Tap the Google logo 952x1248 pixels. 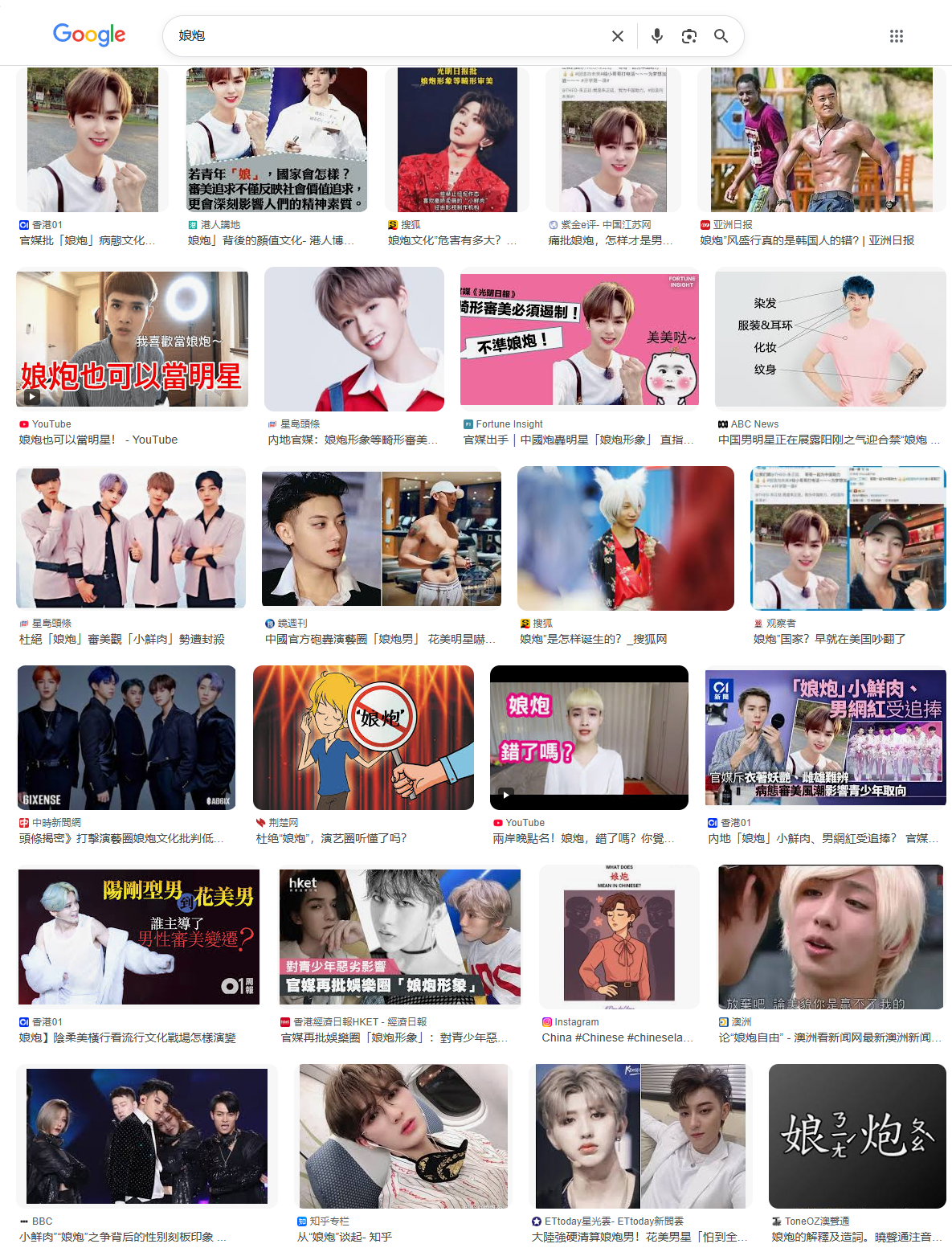pyautogui.click(x=89, y=35)
